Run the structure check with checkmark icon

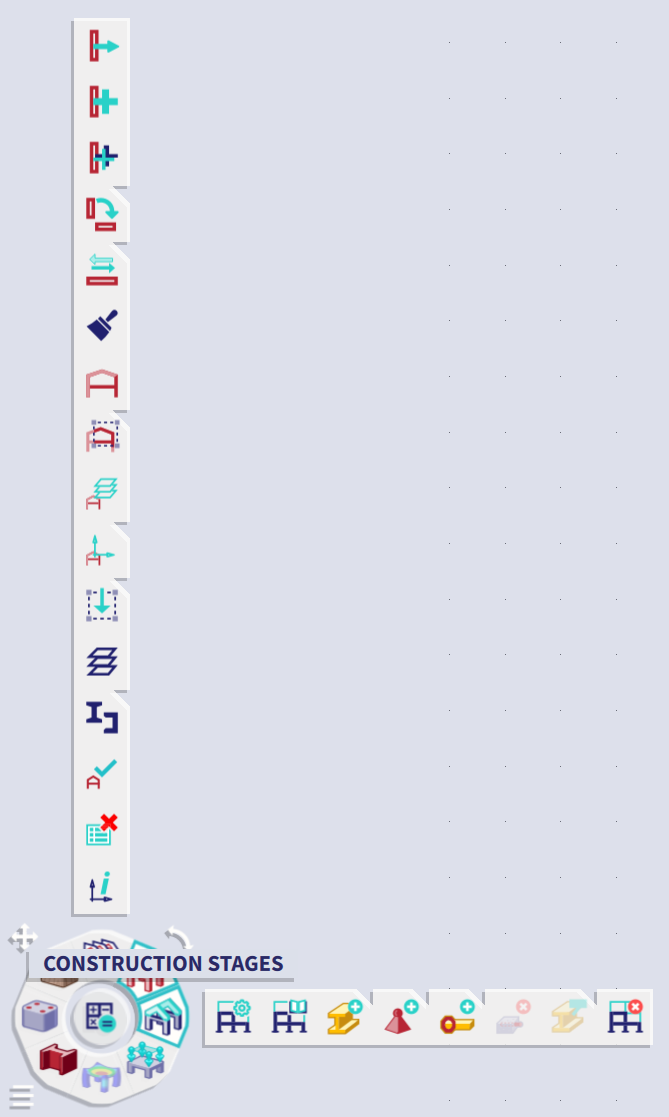point(102,774)
